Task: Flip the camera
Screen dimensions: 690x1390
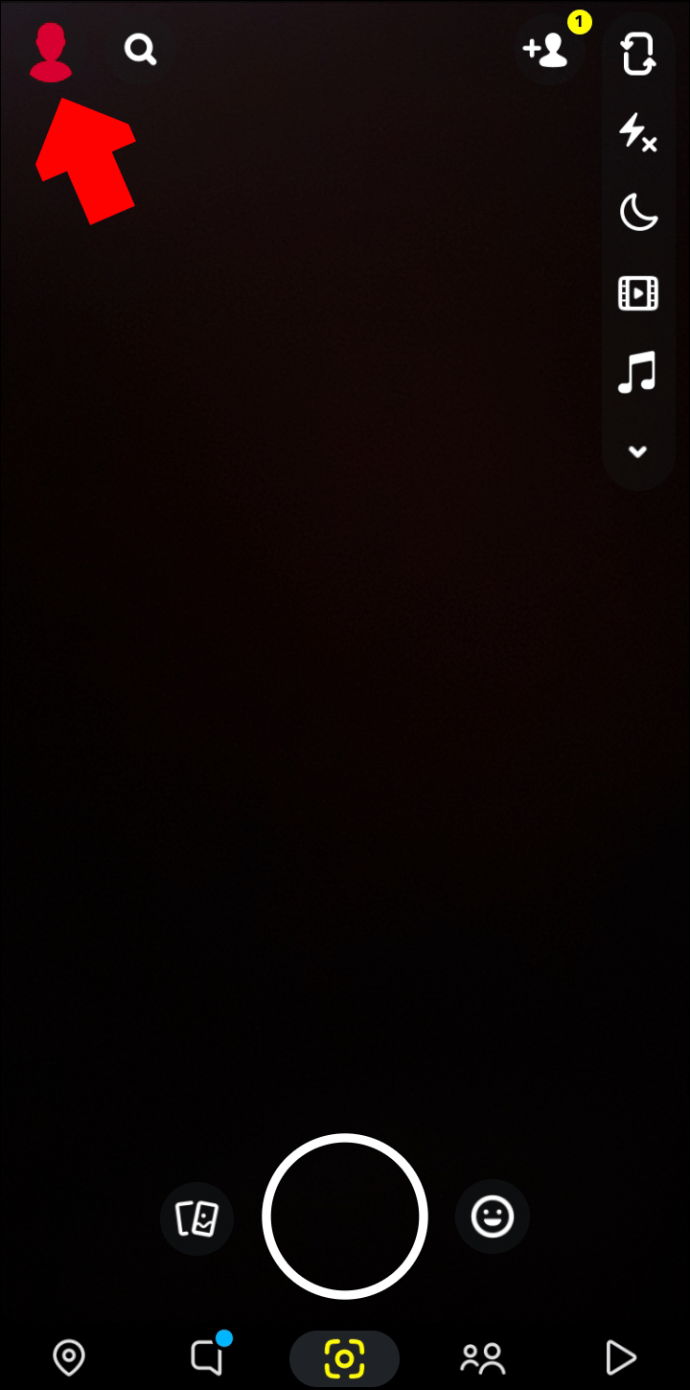Action: pos(638,54)
